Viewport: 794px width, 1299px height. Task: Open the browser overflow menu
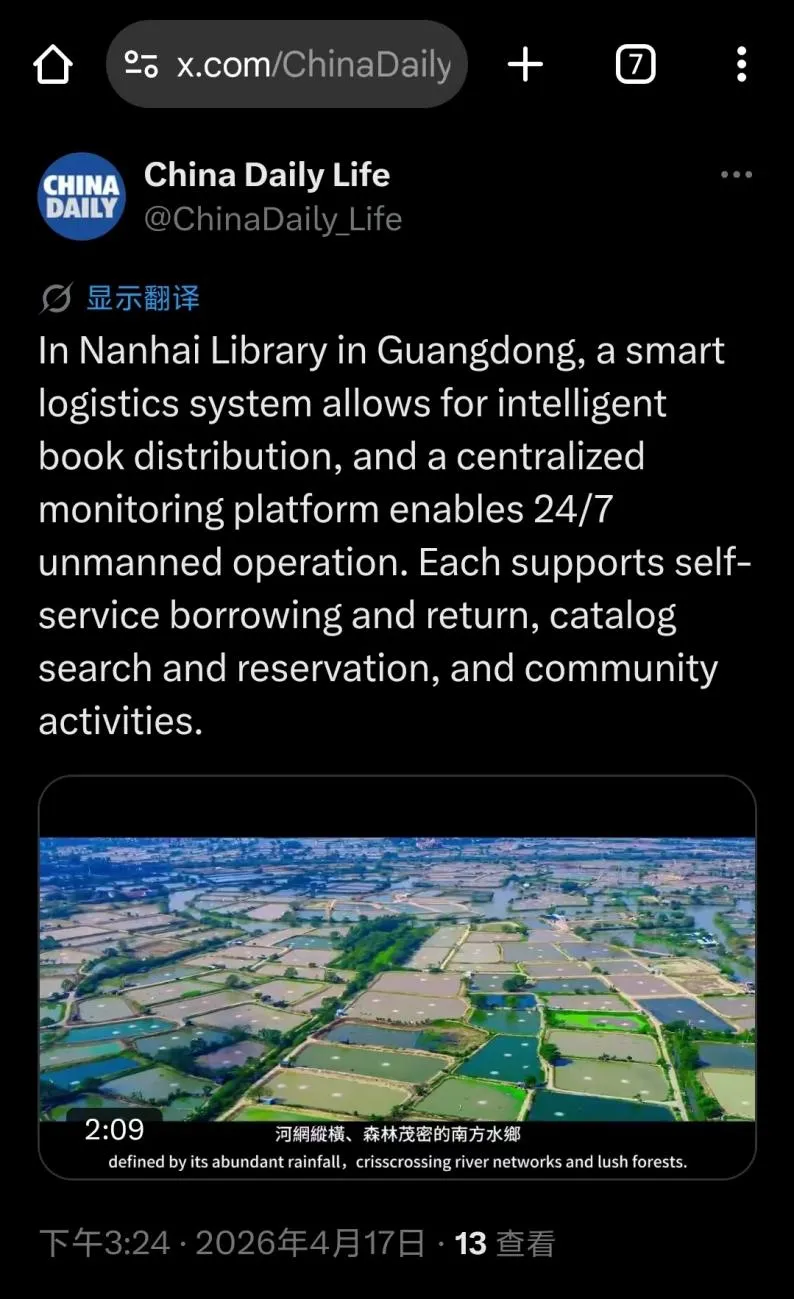tap(741, 66)
